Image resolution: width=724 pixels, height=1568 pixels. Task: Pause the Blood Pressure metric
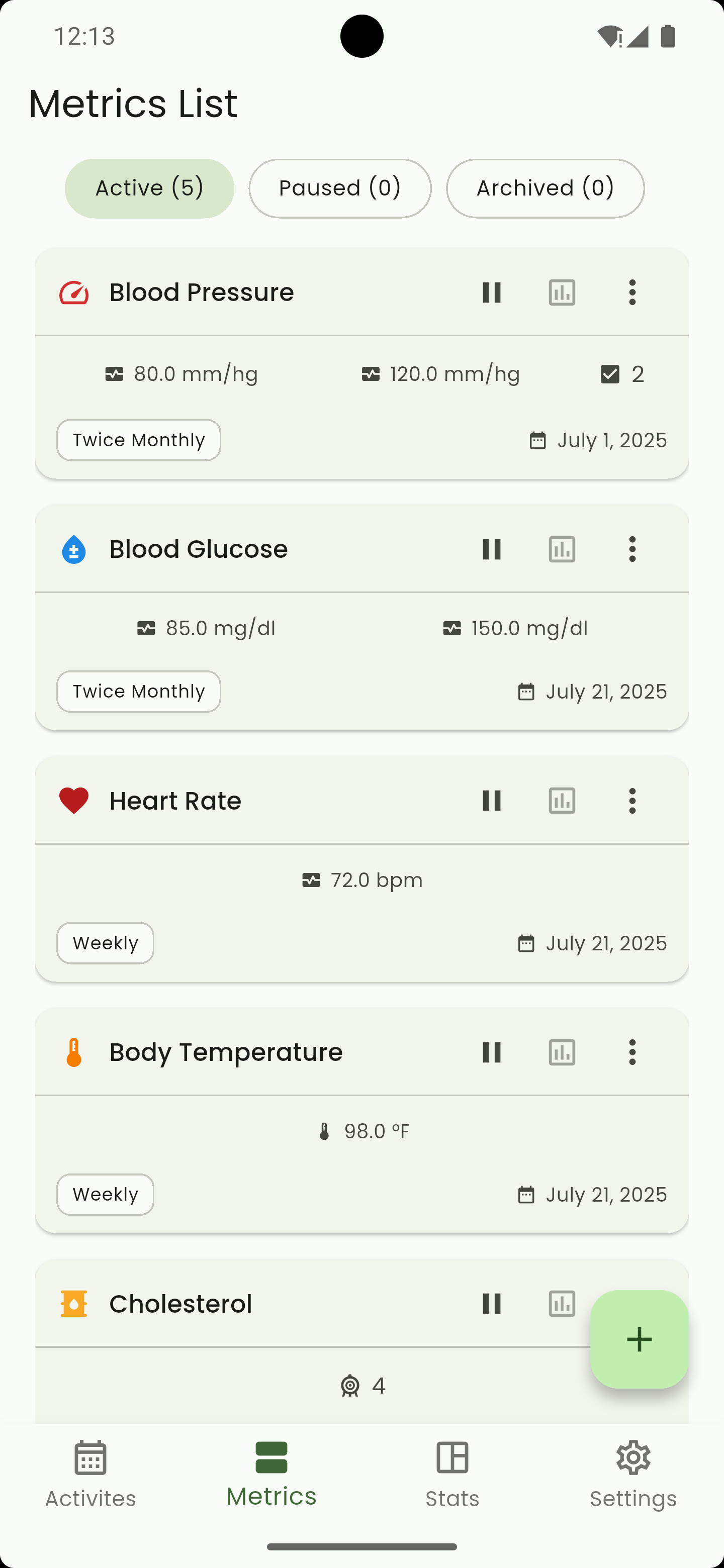click(x=491, y=293)
